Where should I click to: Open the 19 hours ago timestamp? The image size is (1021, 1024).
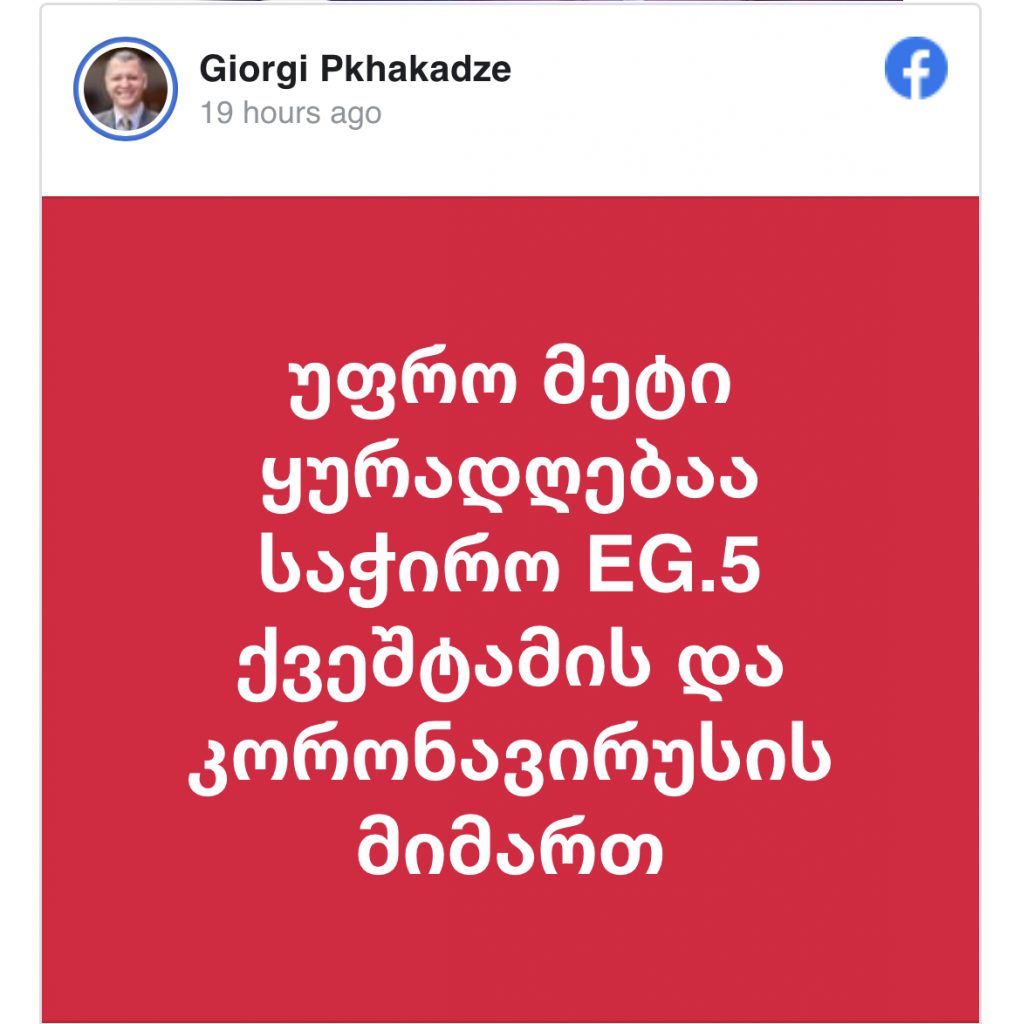(290, 113)
